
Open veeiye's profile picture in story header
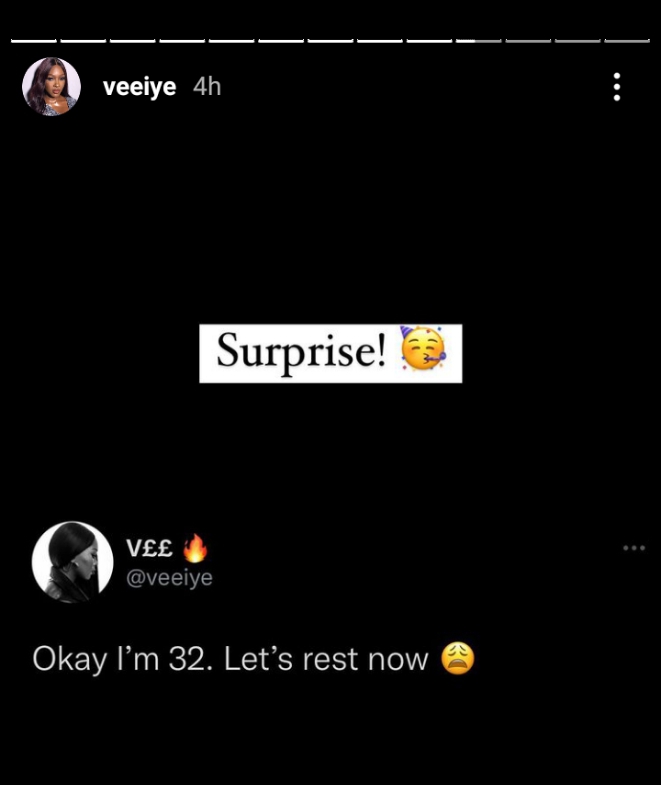coord(51,87)
